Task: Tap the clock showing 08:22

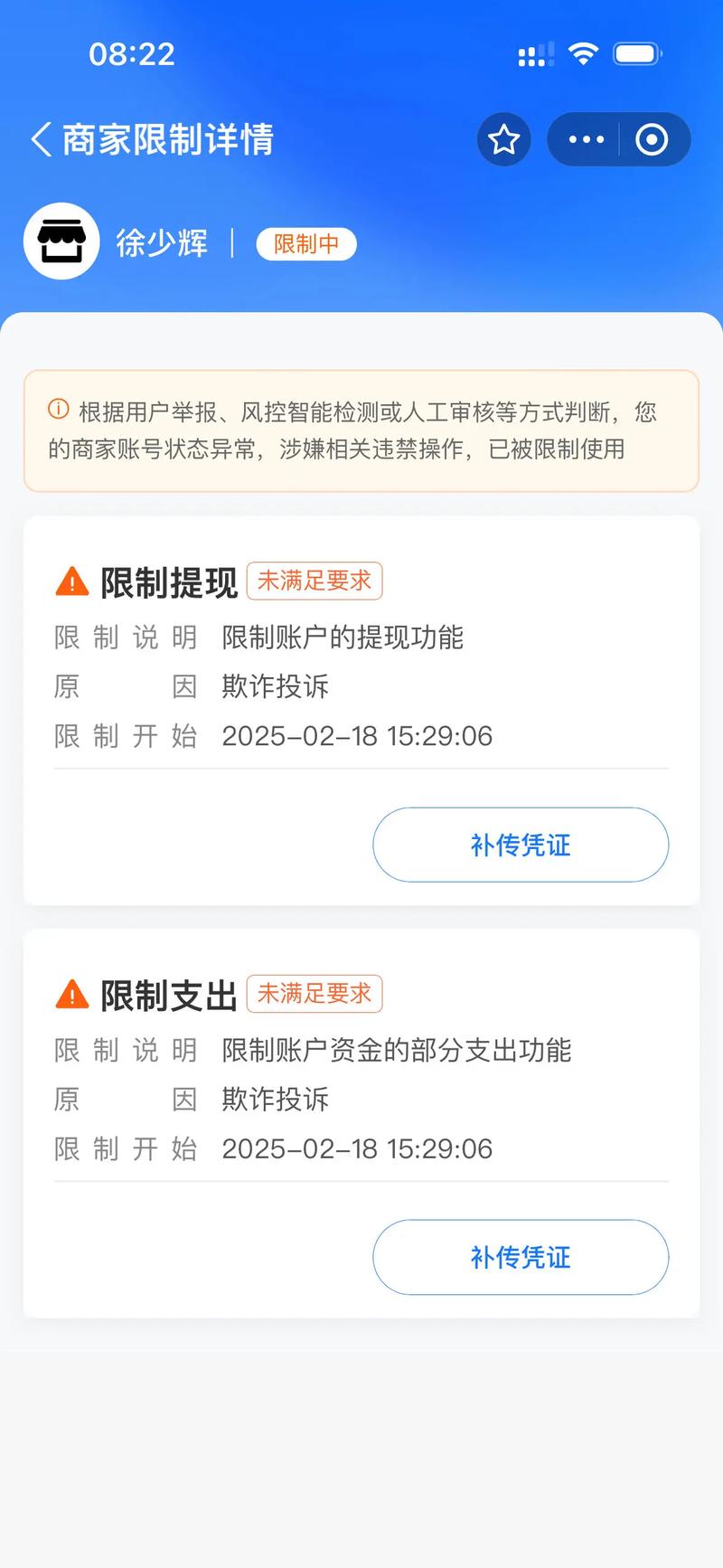Action: point(132,54)
